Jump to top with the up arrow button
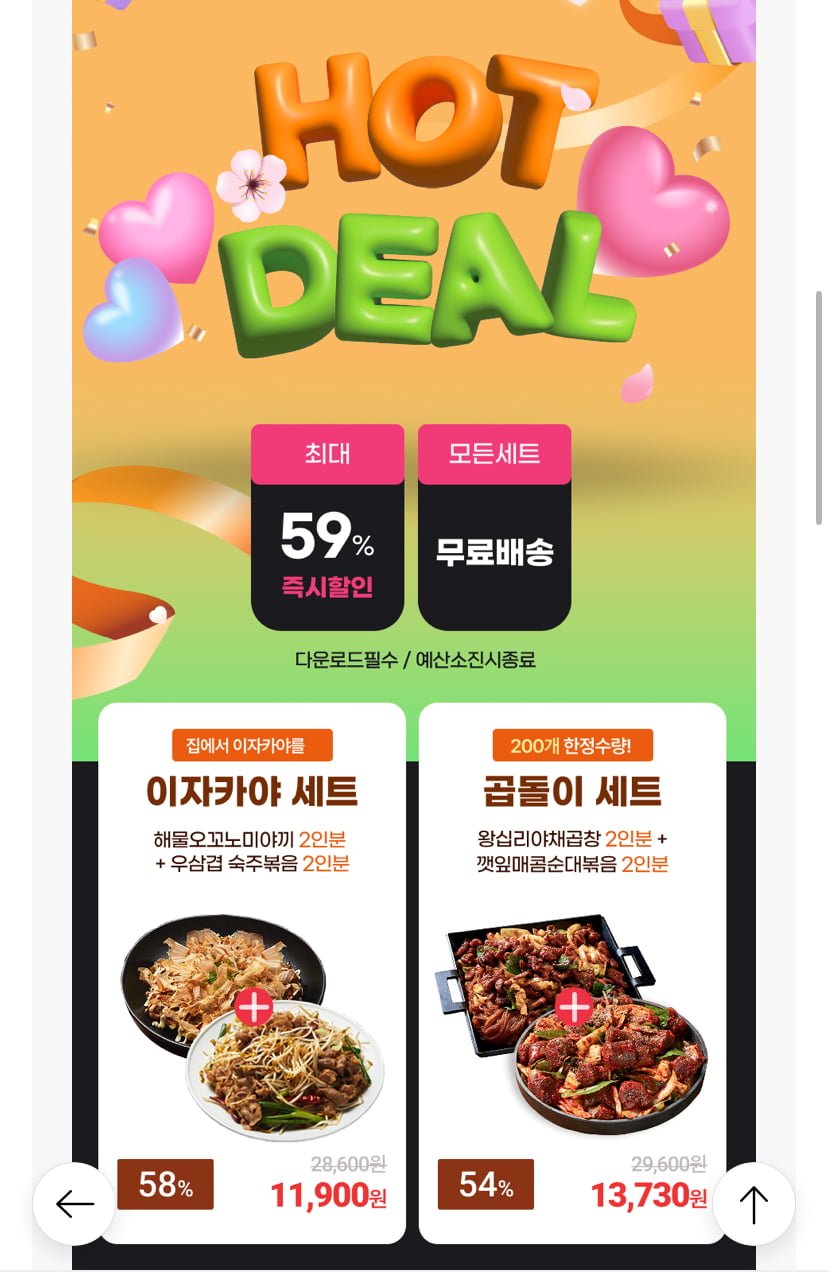Screen dimensions: 828x1273 753,1204
